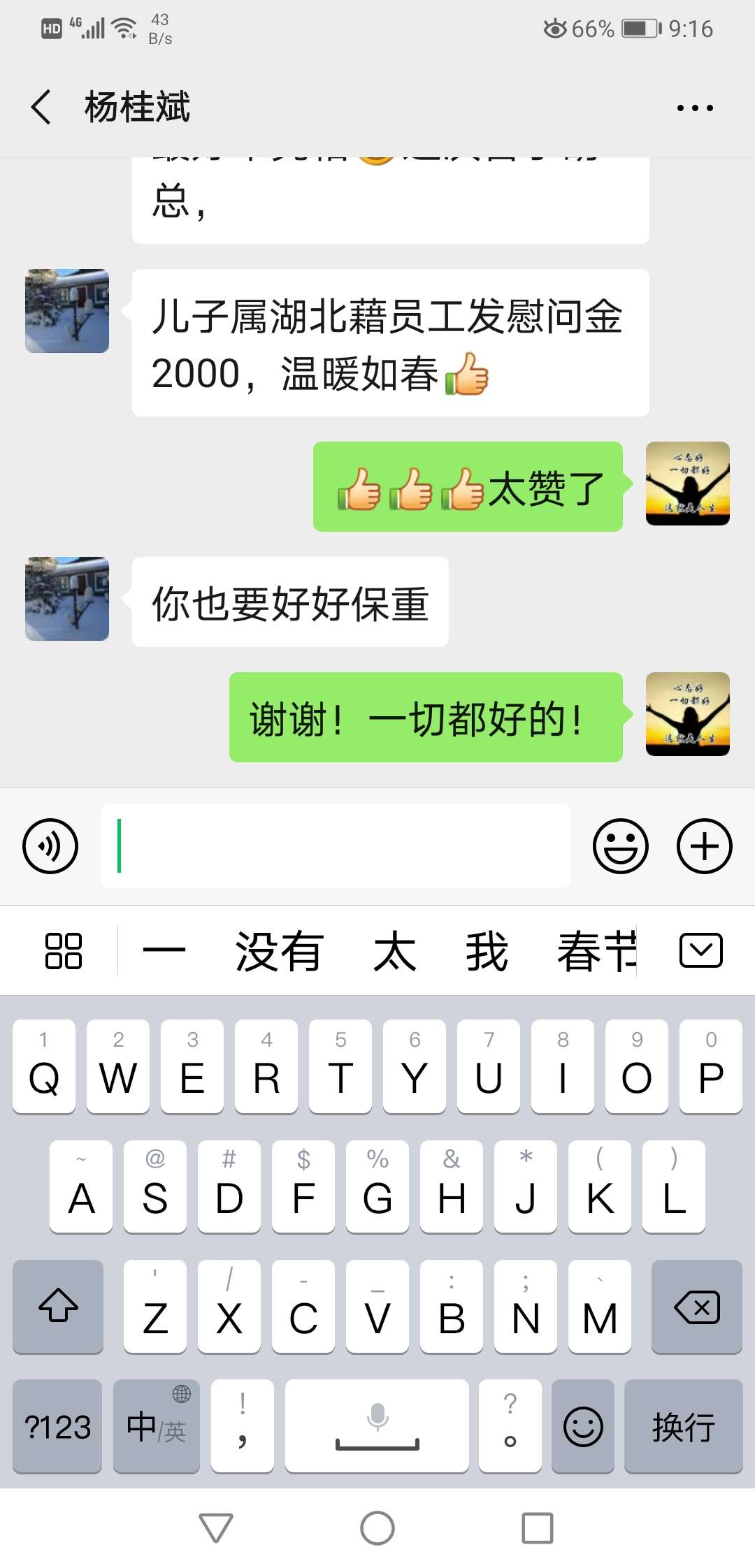Tap the back arrow to exit the chat
The height and width of the screenshot is (1568, 755).
pos(40,107)
